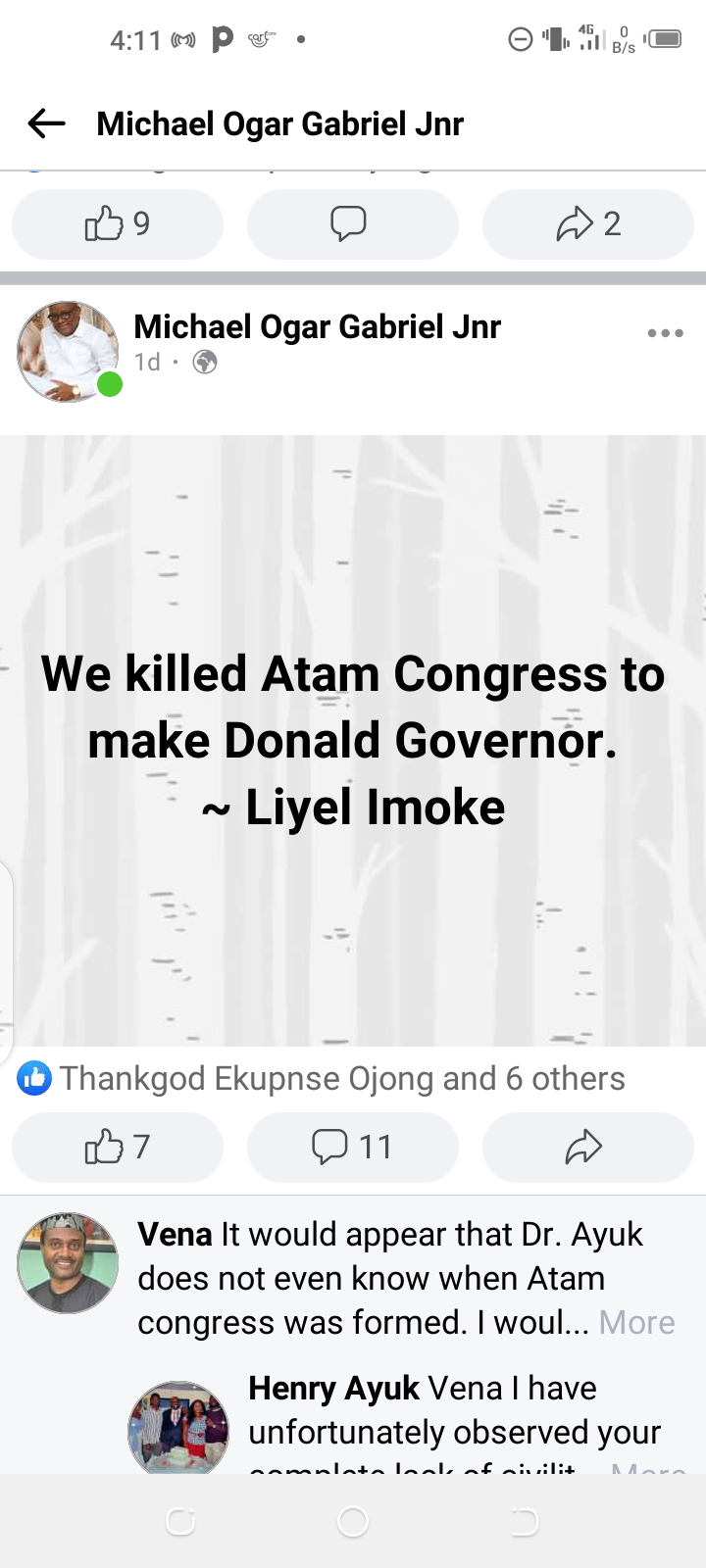This screenshot has height=1568, width=706.
Task: Go back using the top arrow
Action: point(46,123)
